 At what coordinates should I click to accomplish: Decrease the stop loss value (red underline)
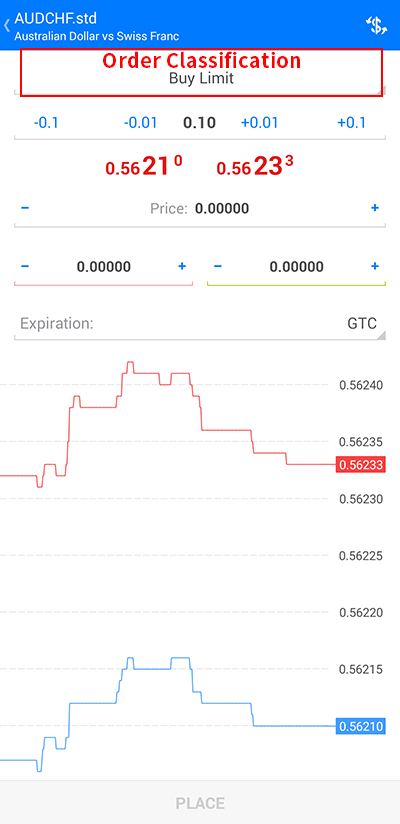(25, 266)
